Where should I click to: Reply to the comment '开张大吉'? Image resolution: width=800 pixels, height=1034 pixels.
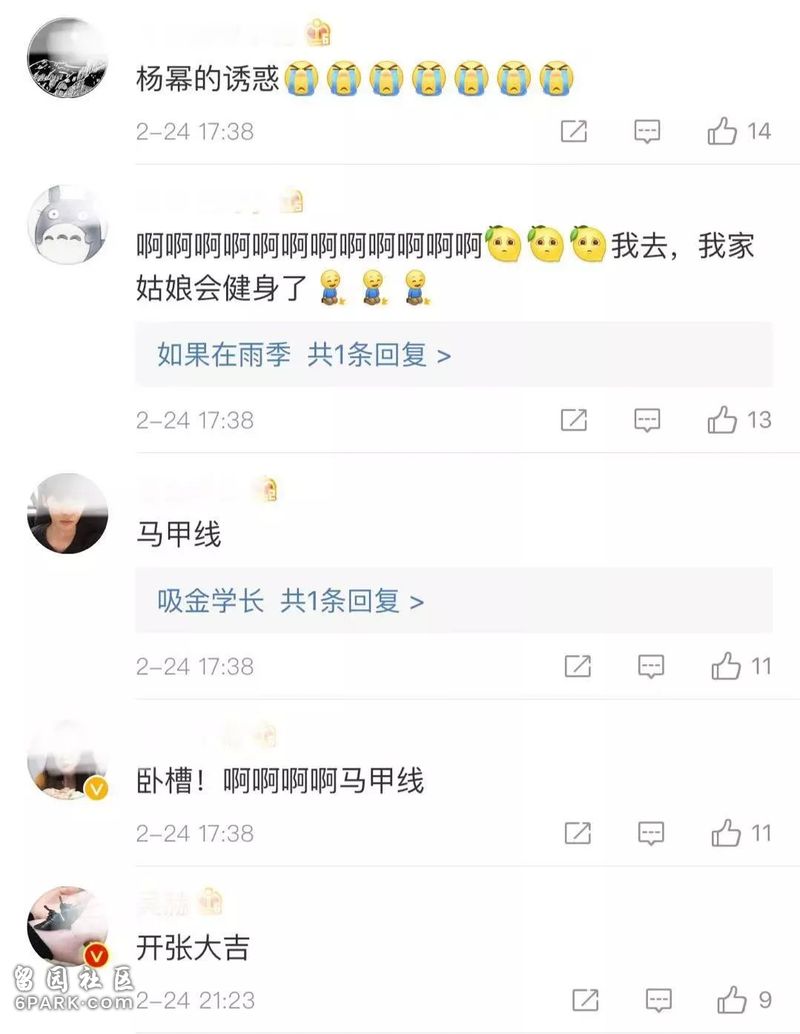(658, 999)
